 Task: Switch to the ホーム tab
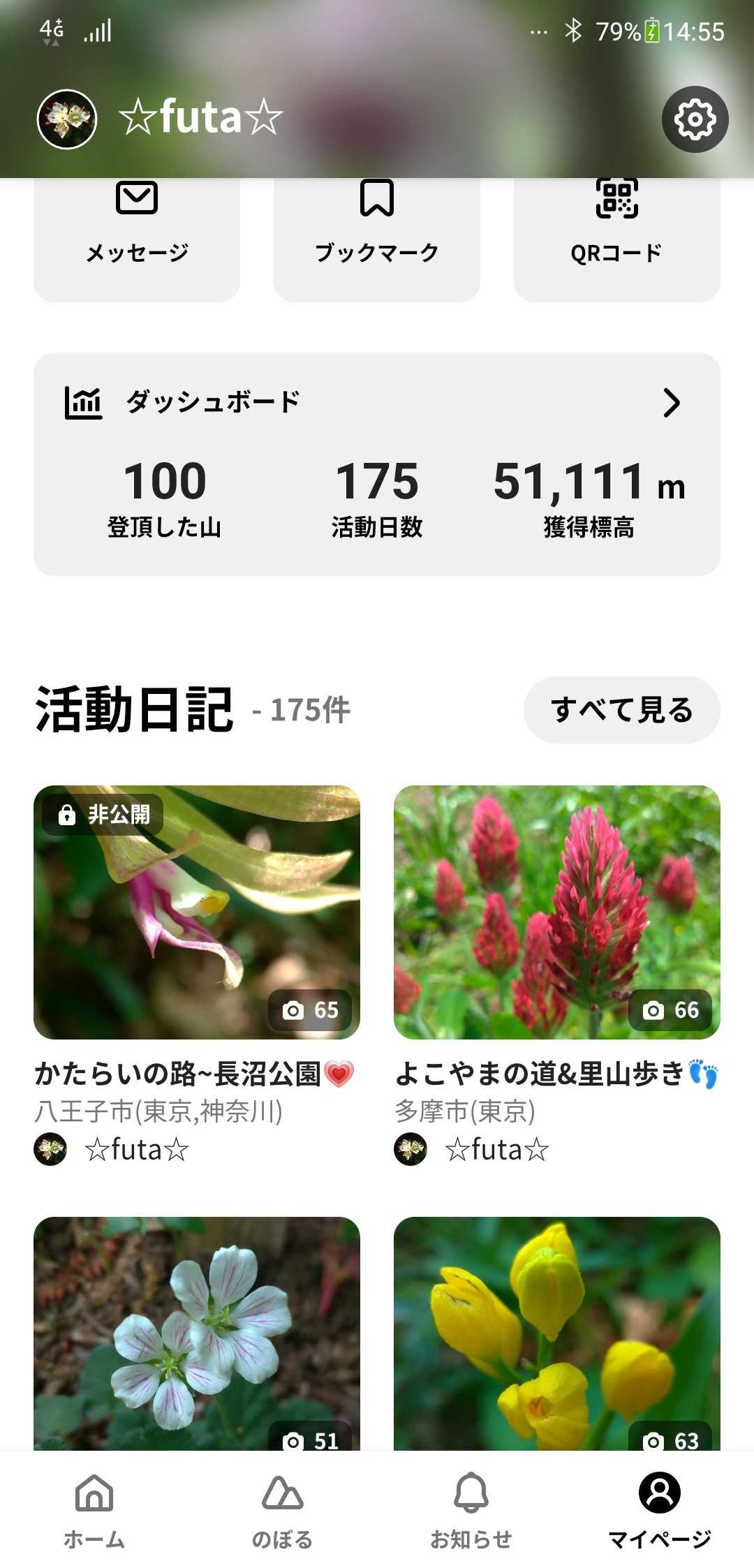click(94, 1510)
